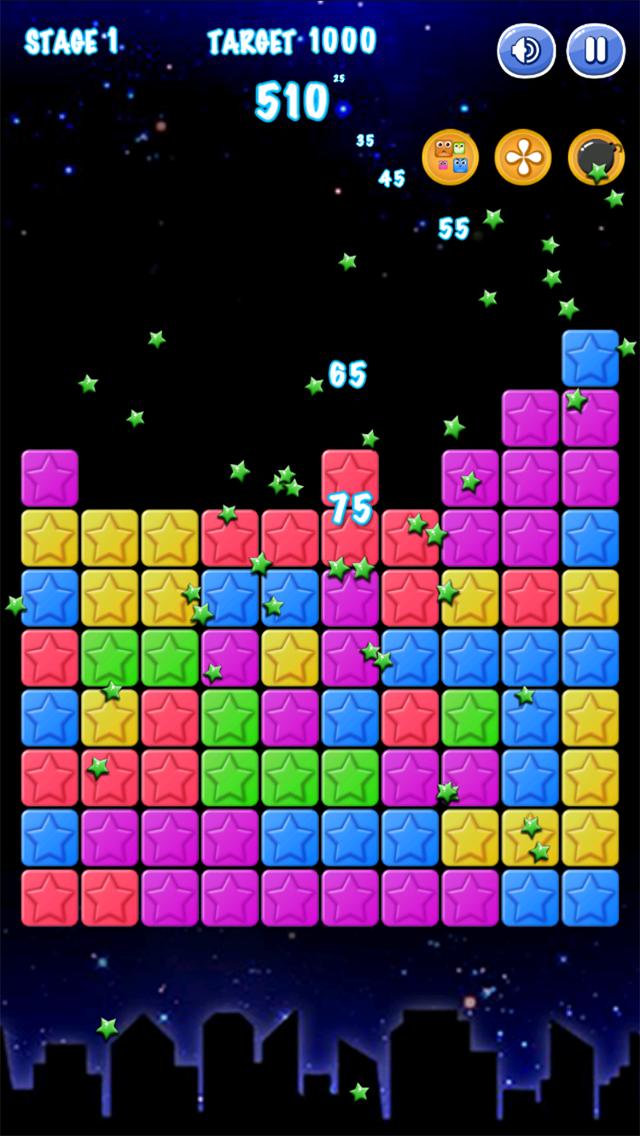Pop the blue block topping the tallest column

tap(590, 358)
